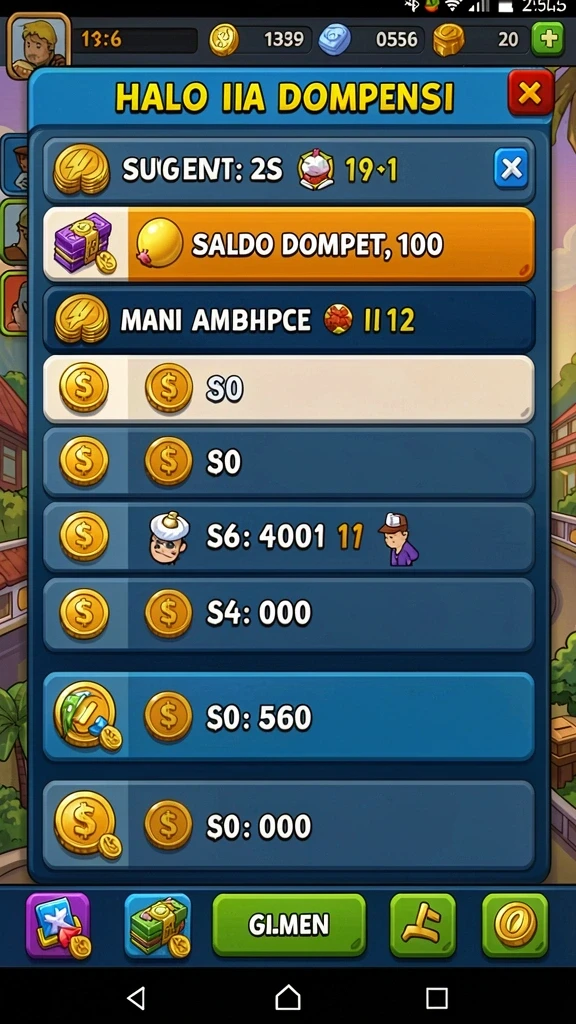Close the dialog with the red X
The height and width of the screenshot is (1024, 576).
(530, 93)
